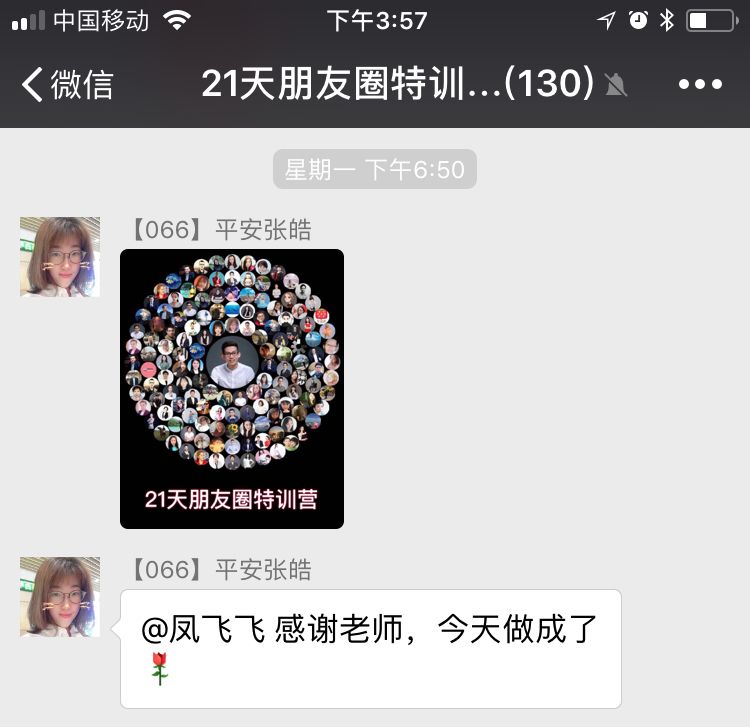Open the three-dot group chat menu
The image size is (750, 727).
699,85
